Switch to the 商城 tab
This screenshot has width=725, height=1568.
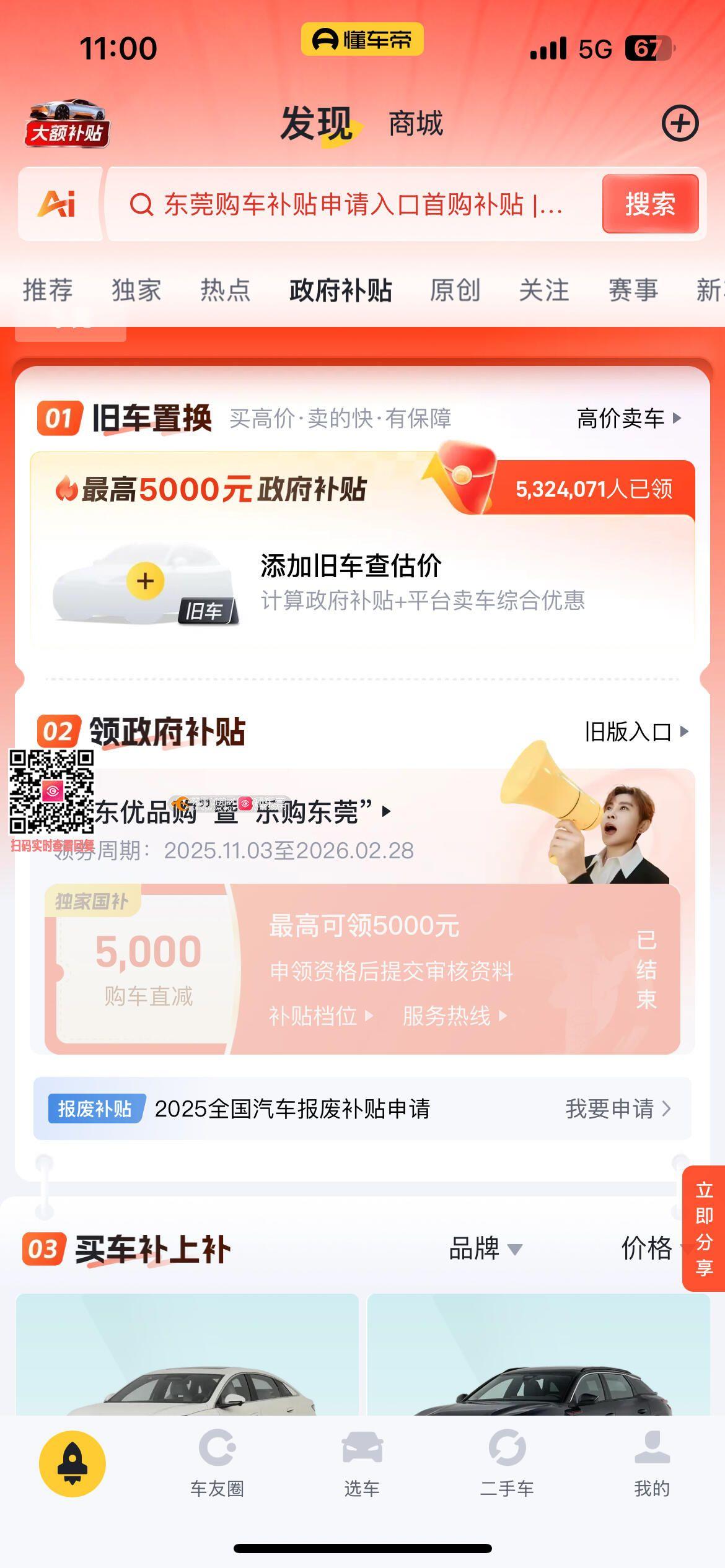(416, 124)
